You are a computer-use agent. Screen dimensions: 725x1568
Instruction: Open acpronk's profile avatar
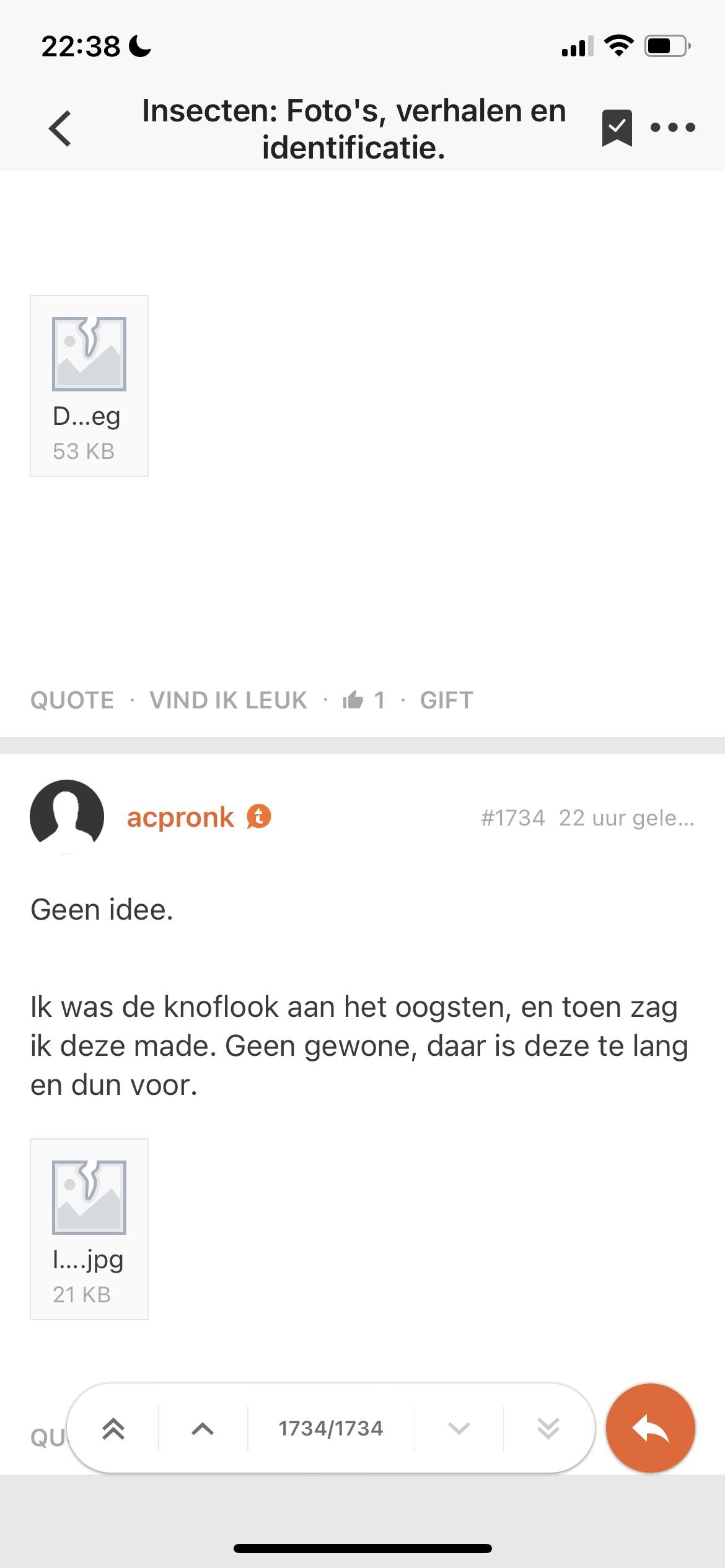(67, 816)
